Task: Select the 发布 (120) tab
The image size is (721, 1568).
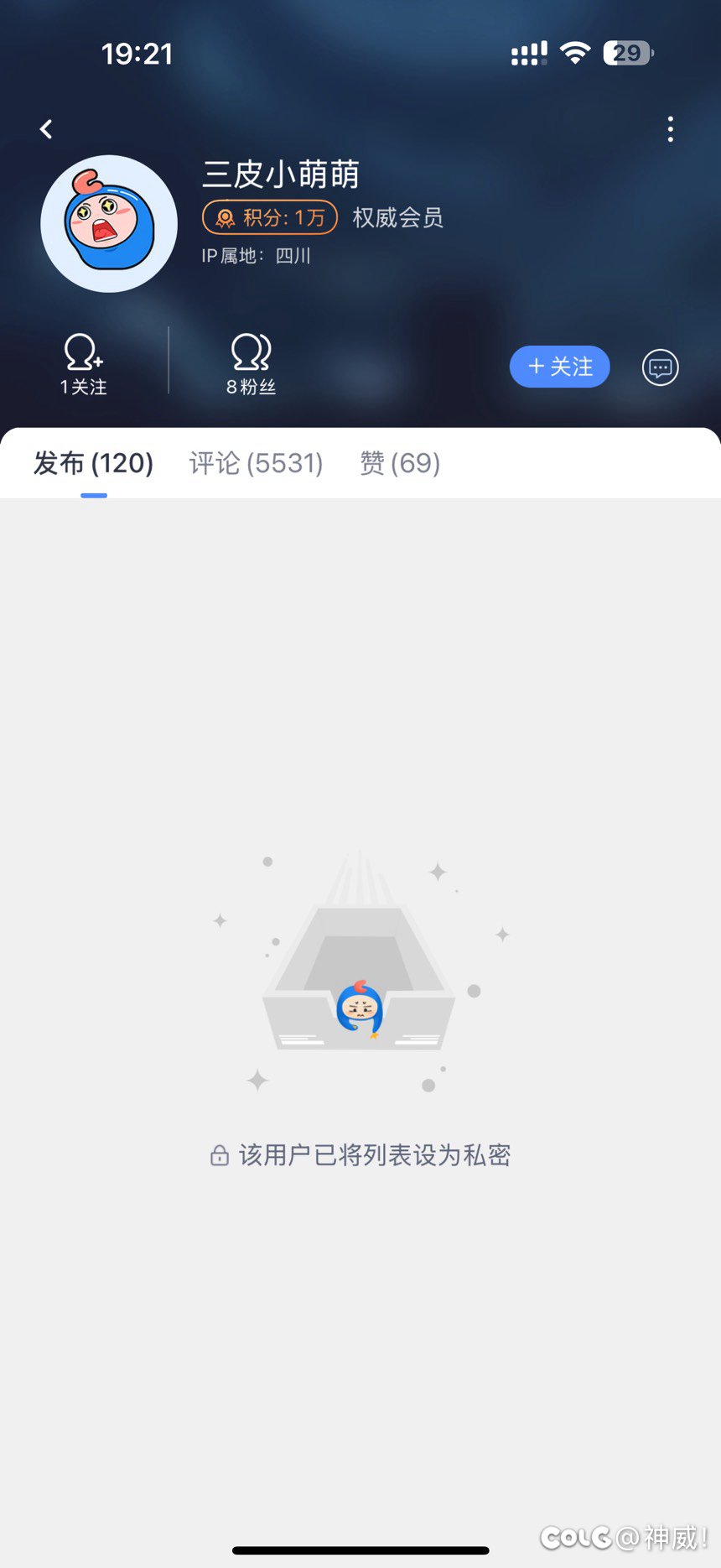Action: tap(94, 463)
